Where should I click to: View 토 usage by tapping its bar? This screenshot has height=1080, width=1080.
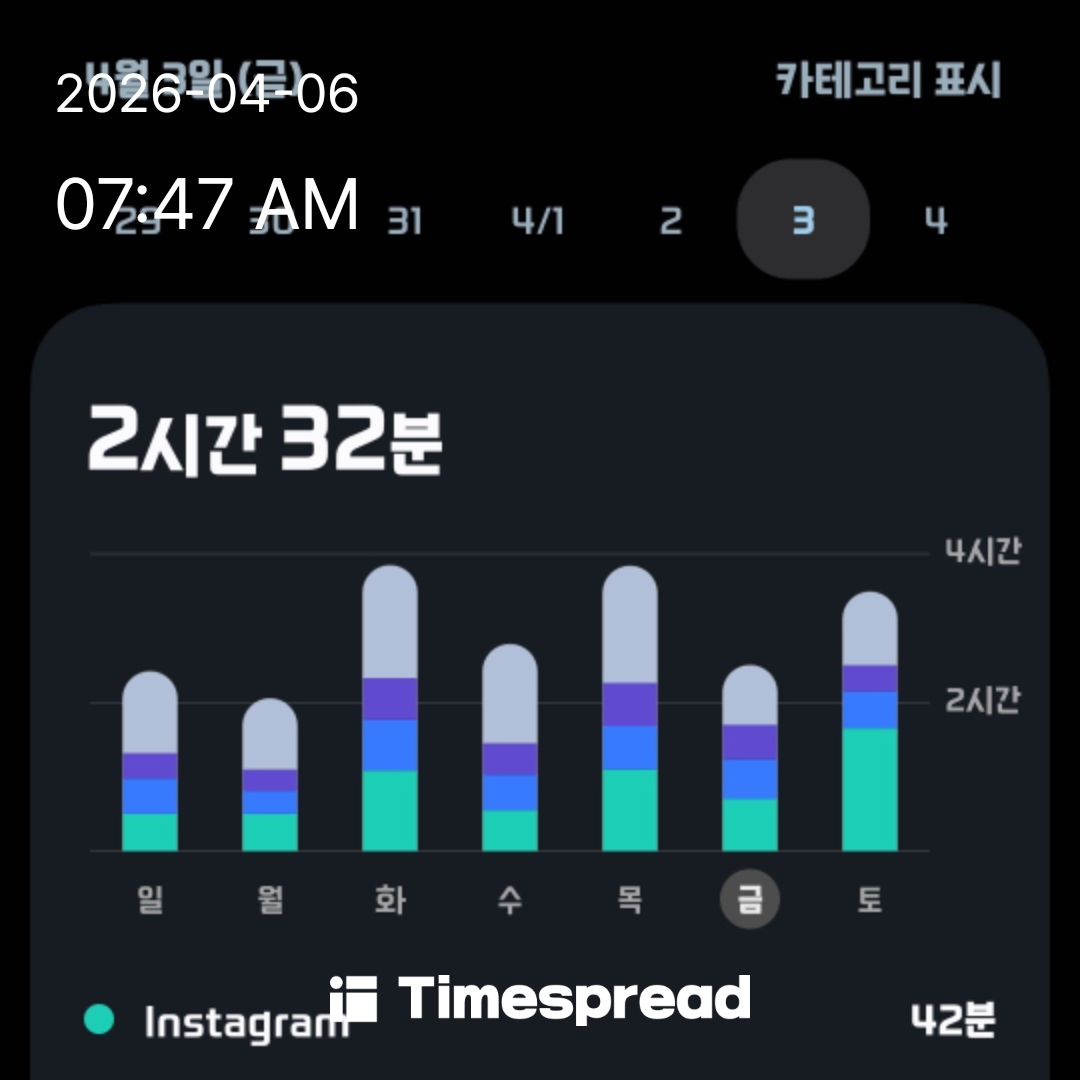tap(870, 722)
